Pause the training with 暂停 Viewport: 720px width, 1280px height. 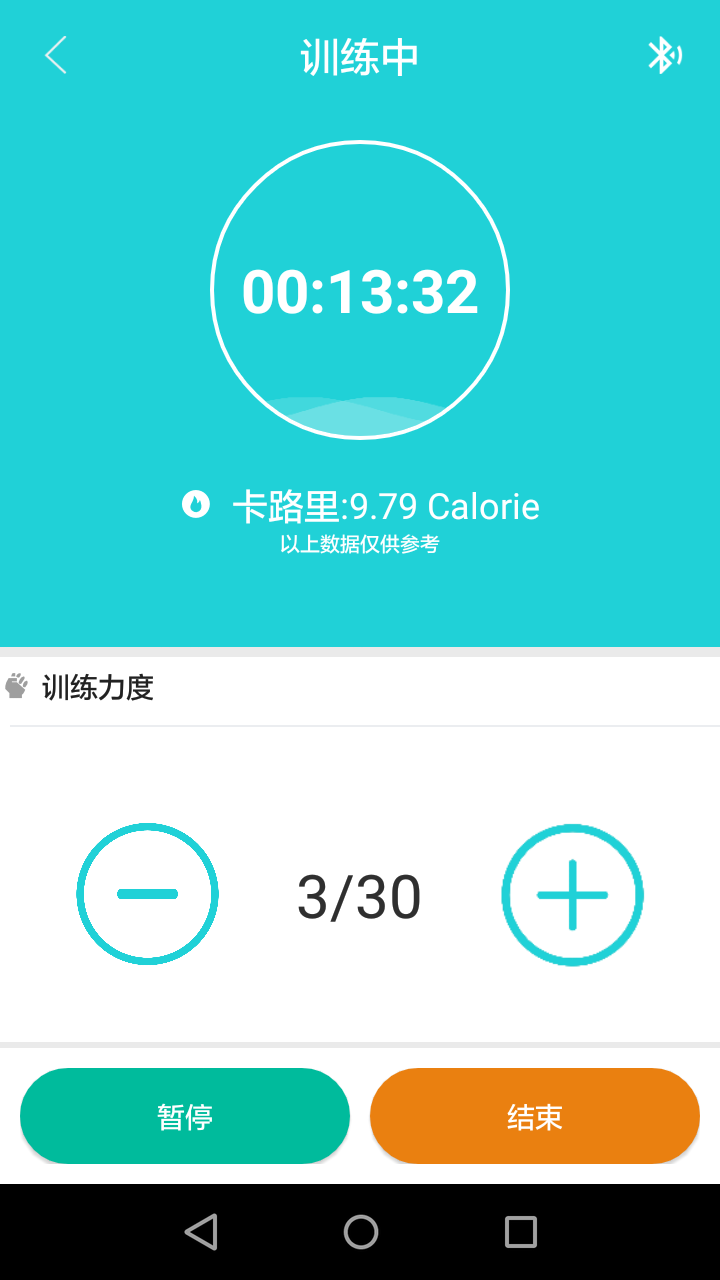185,1116
